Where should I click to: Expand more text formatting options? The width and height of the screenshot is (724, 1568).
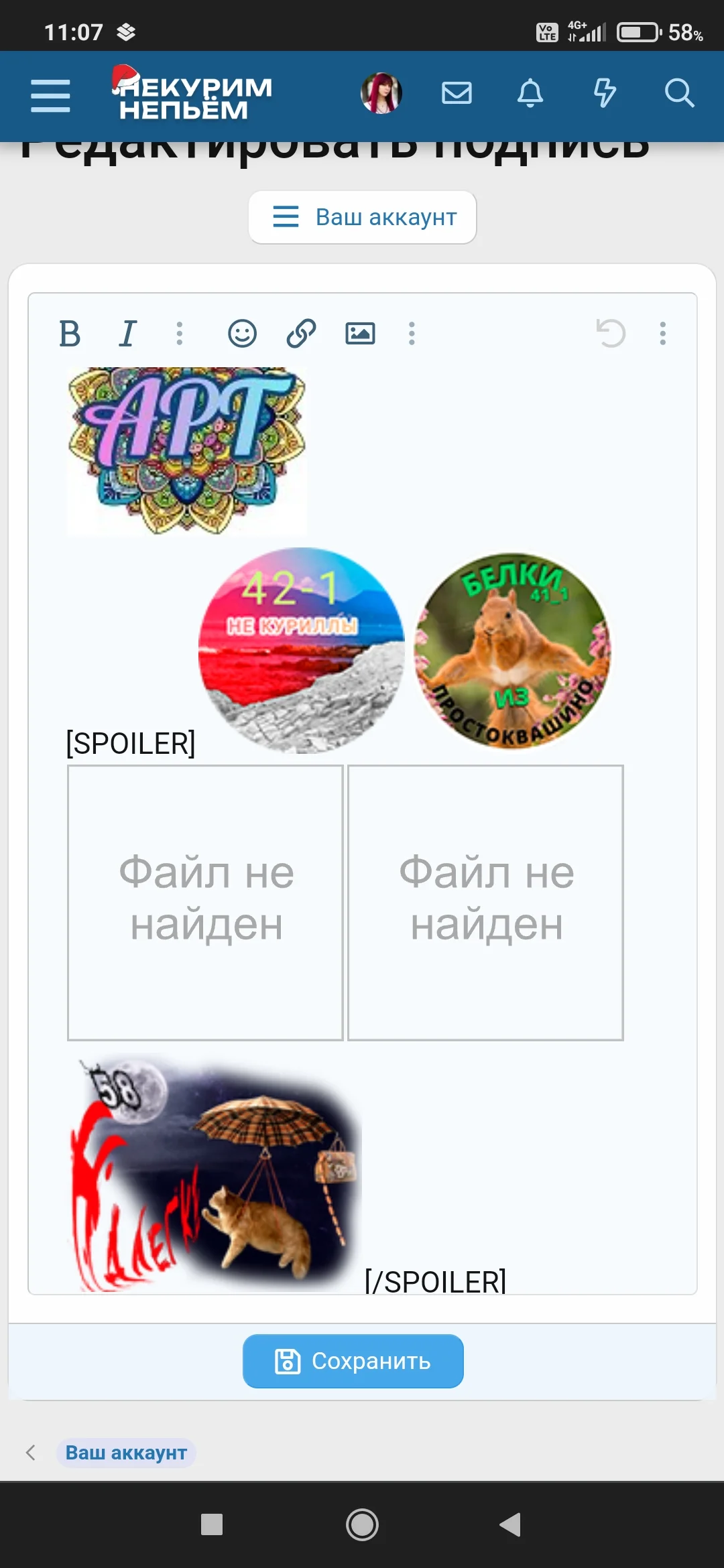(179, 333)
